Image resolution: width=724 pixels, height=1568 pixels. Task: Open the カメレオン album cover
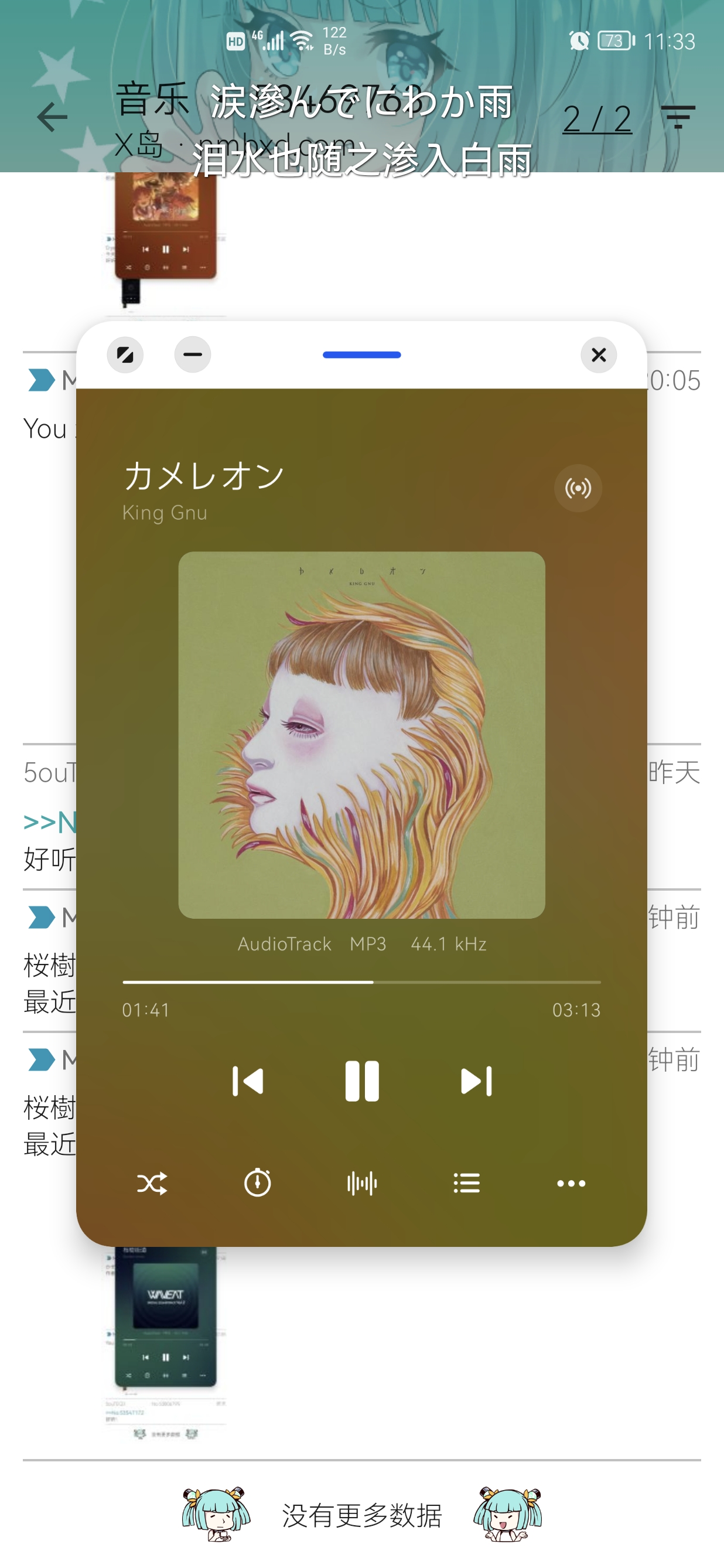coord(361,735)
